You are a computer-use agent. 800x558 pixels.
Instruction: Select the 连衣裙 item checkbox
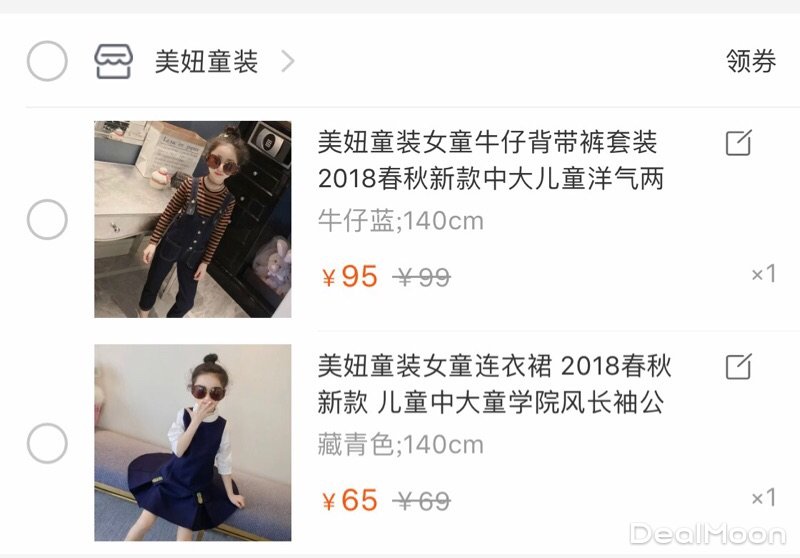coord(47,443)
